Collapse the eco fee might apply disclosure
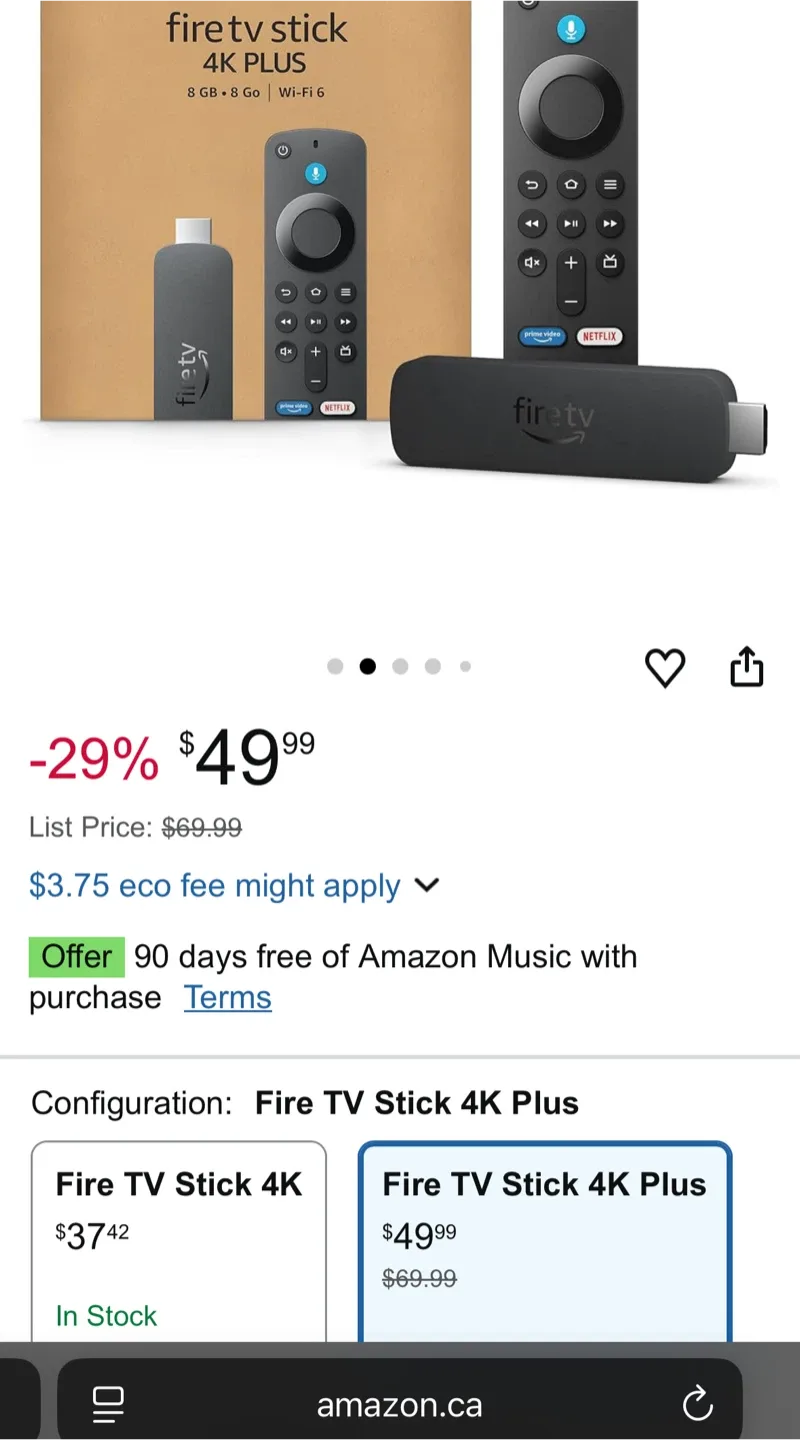 426,886
